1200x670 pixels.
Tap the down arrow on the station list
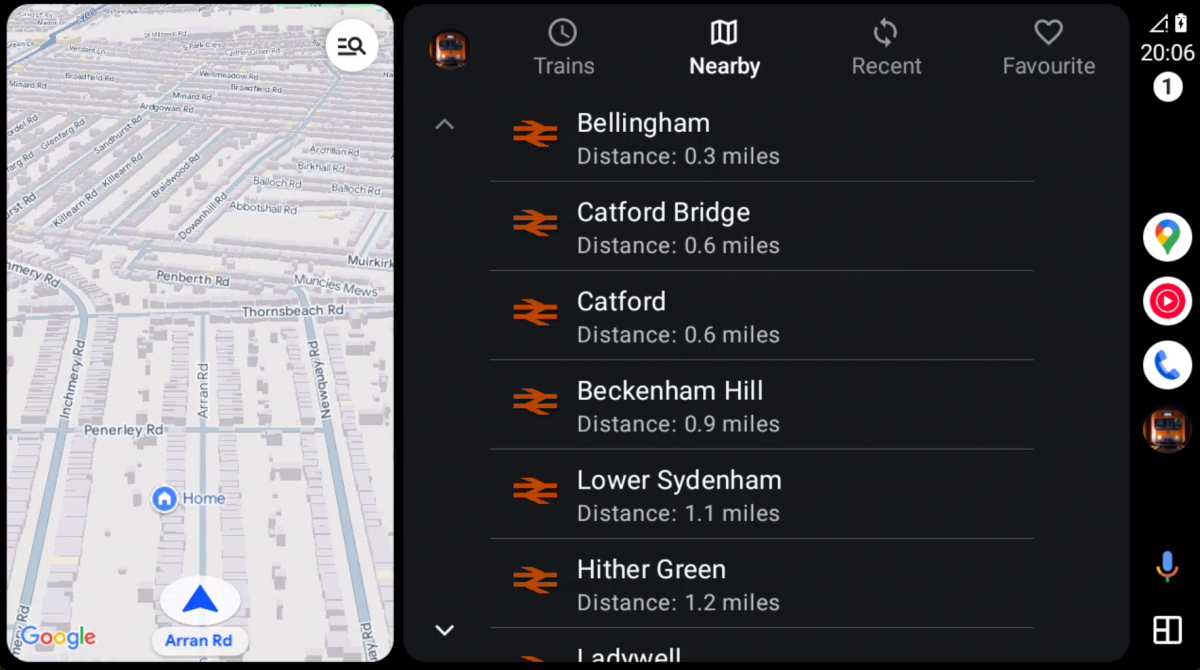pos(445,630)
